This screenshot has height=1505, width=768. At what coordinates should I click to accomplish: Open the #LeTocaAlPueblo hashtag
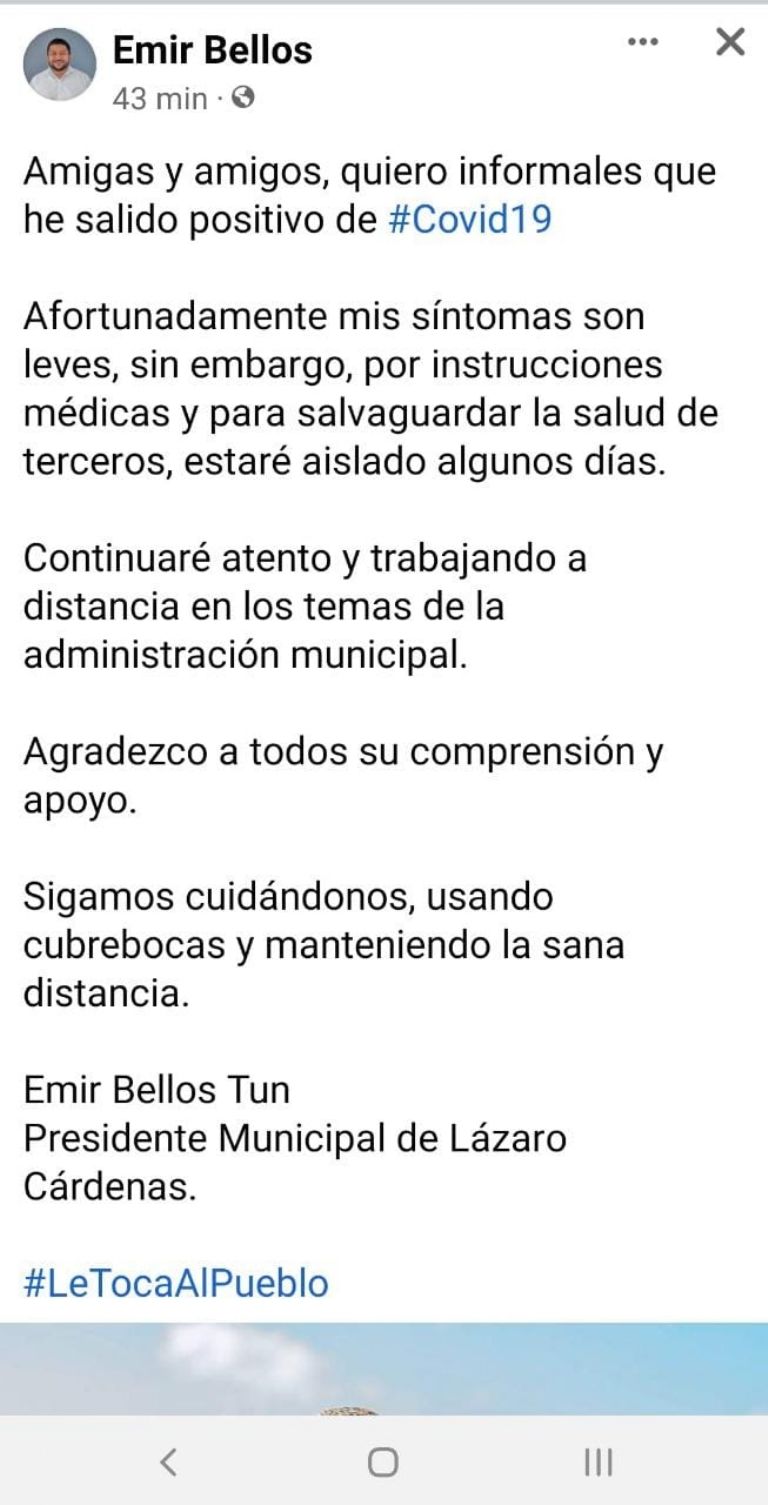[176, 1282]
